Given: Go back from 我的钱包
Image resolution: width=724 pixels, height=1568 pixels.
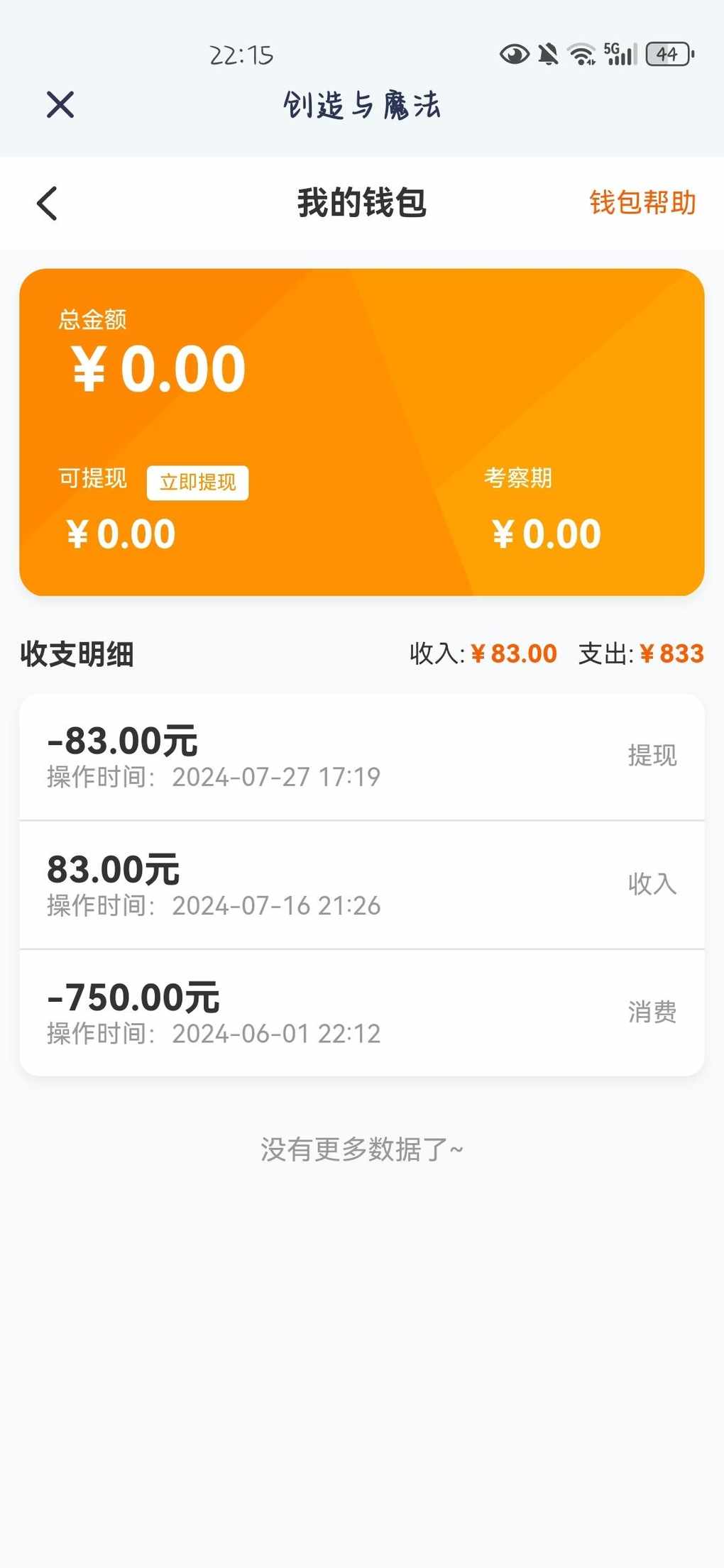Looking at the screenshot, I should point(47,204).
